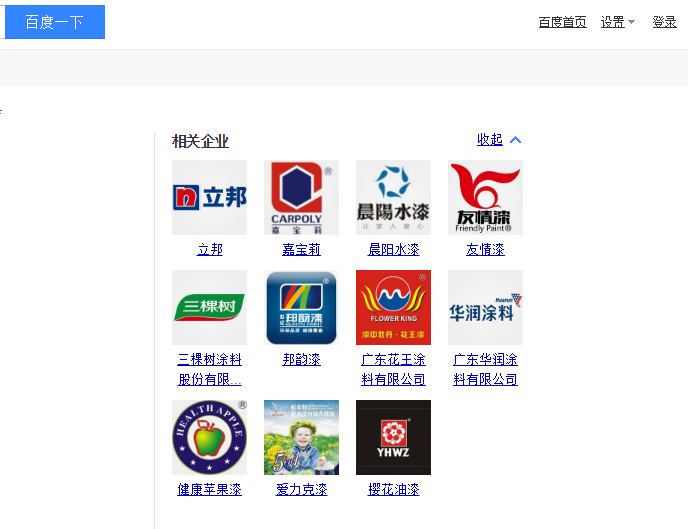Open the 百度首页 link
Image resolution: width=688 pixels, height=529 pixels.
click(562, 22)
